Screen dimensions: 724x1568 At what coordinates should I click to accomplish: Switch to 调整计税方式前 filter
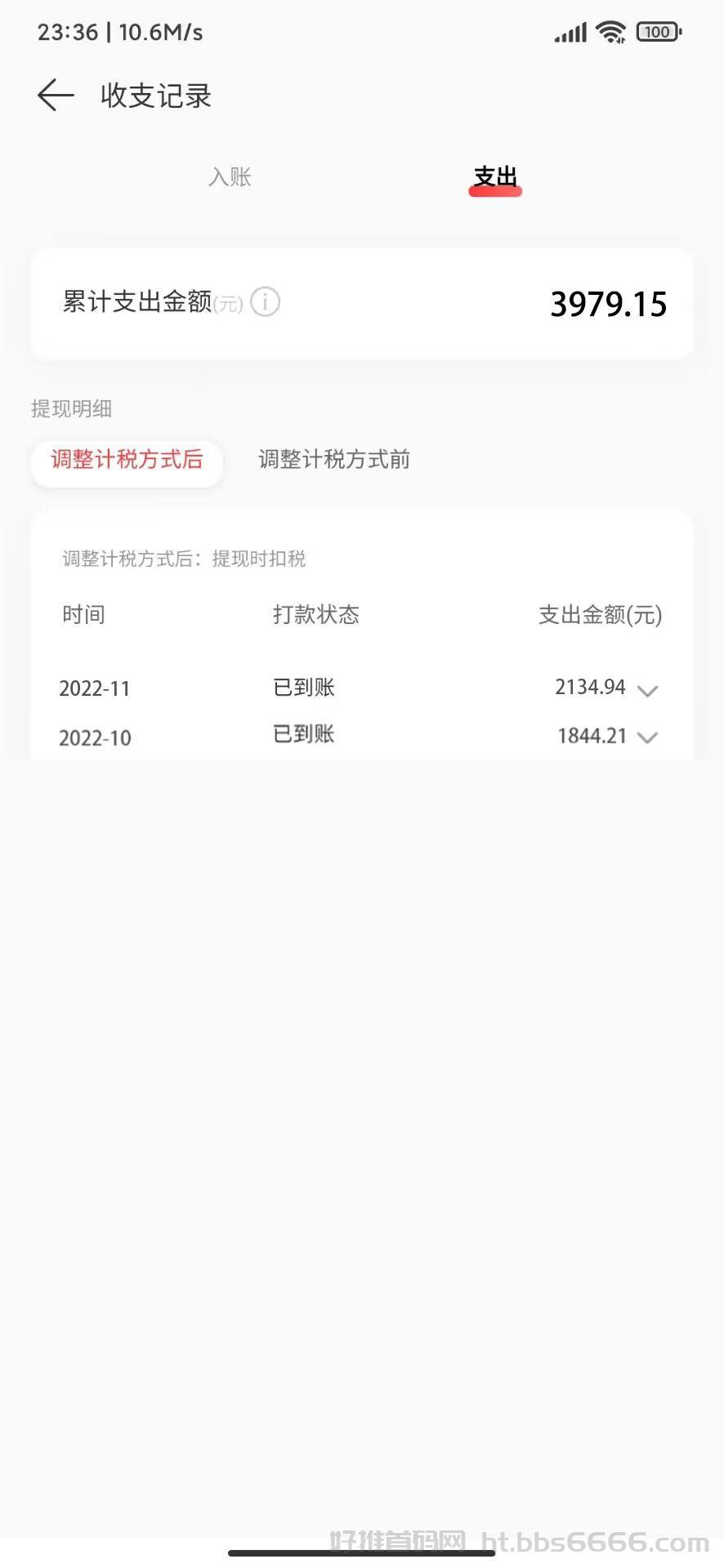coord(334,460)
